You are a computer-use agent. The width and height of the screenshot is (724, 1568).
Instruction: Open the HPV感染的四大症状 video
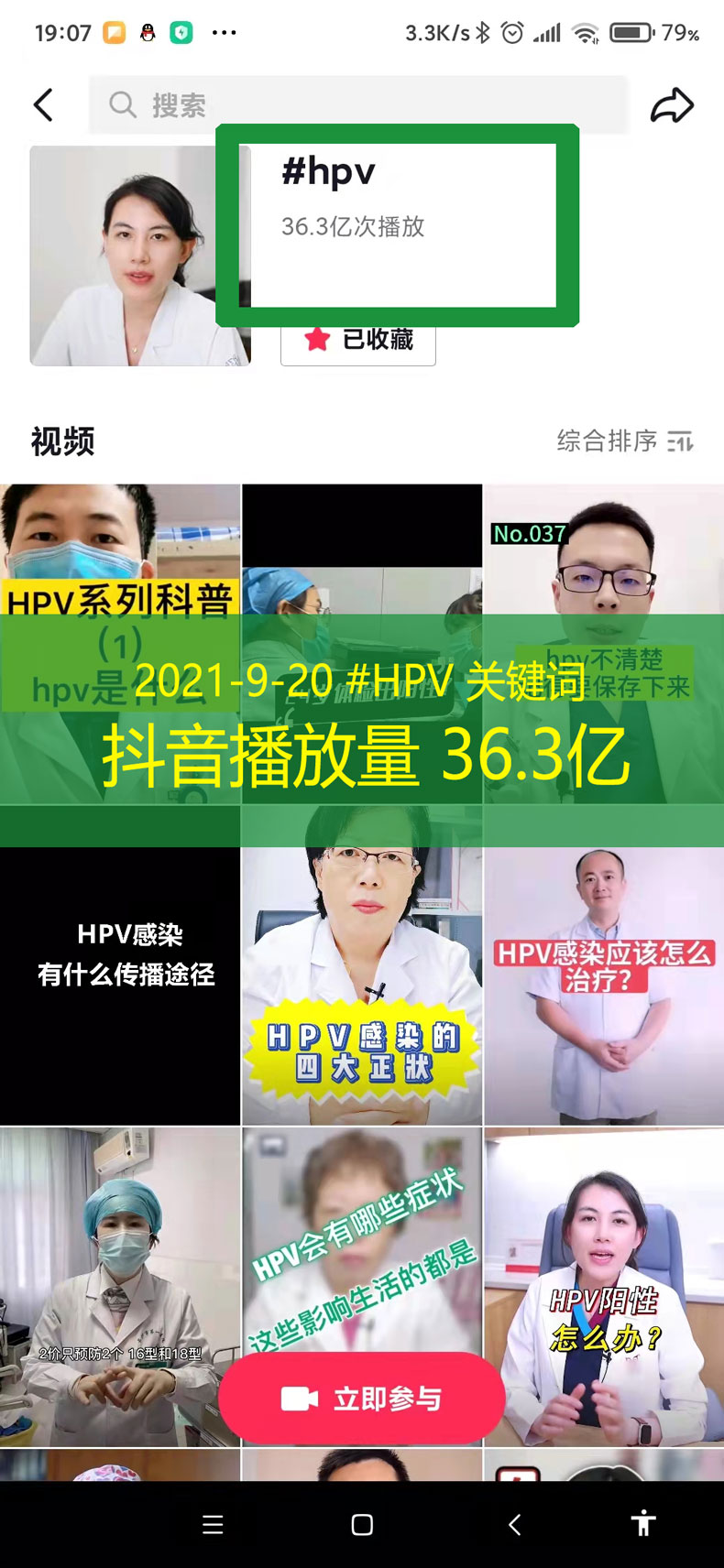click(362, 985)
